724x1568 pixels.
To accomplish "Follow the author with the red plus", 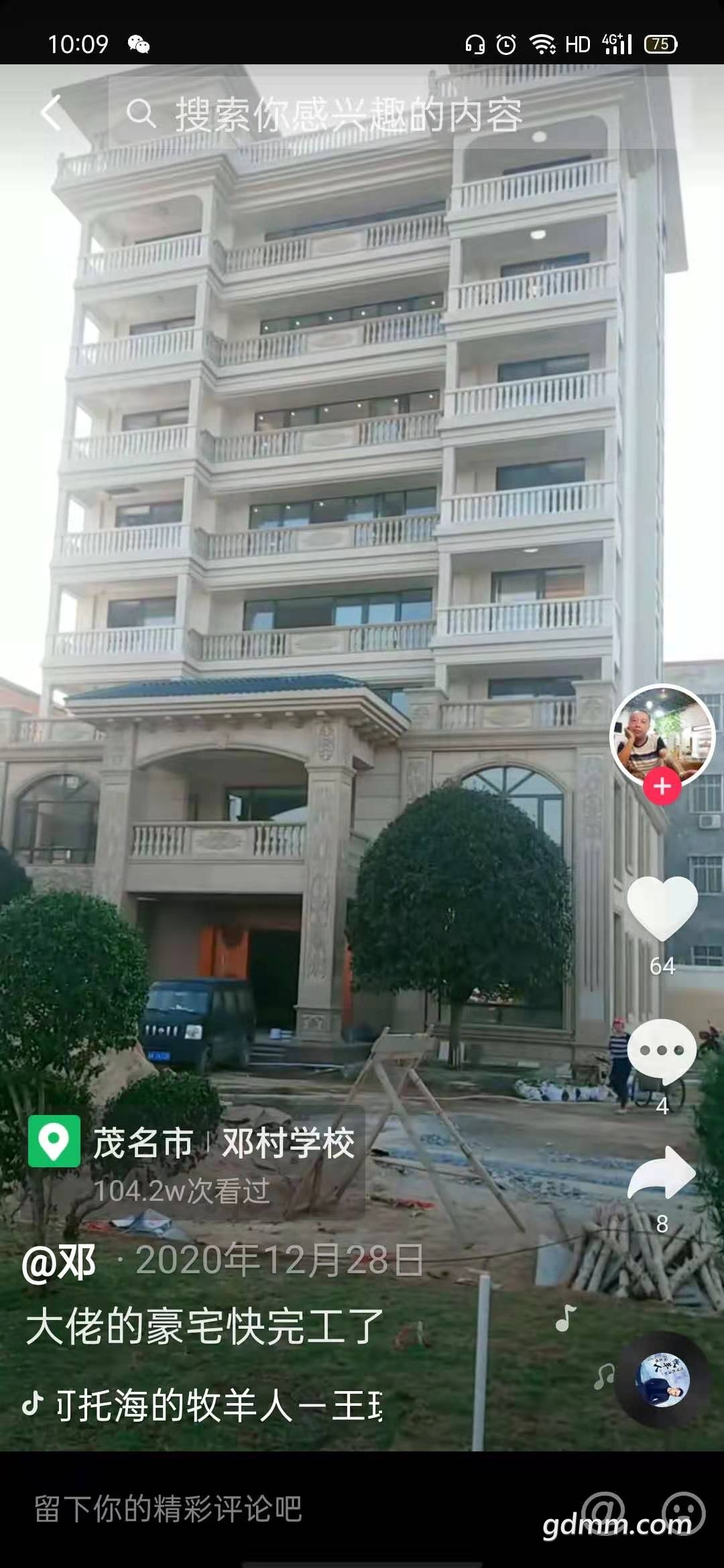I will (x=662, y=786).
